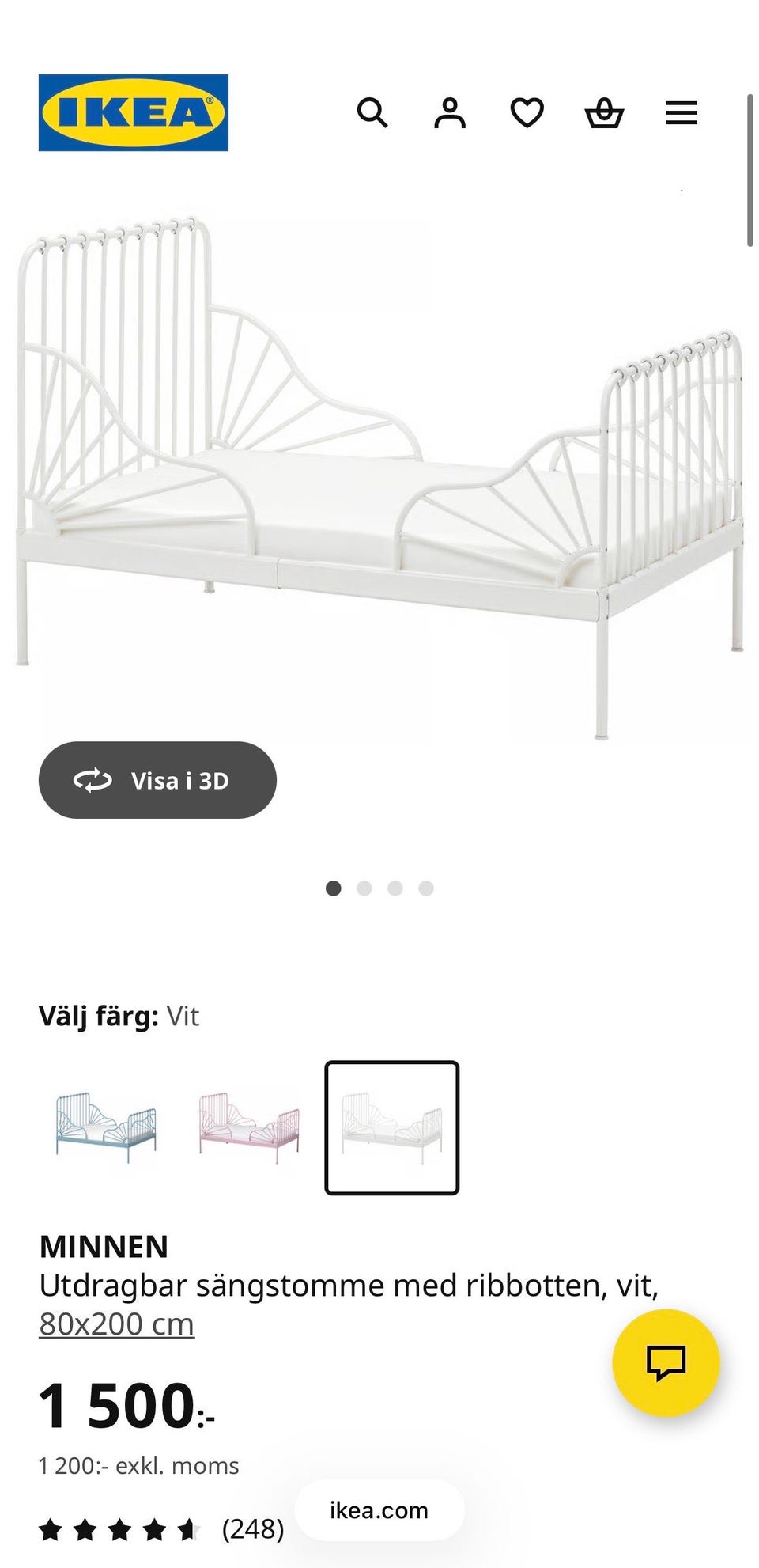Screen dimensions: 759x1568
Task: Select the blue bed color option
Action: [x=106, y=1127]
